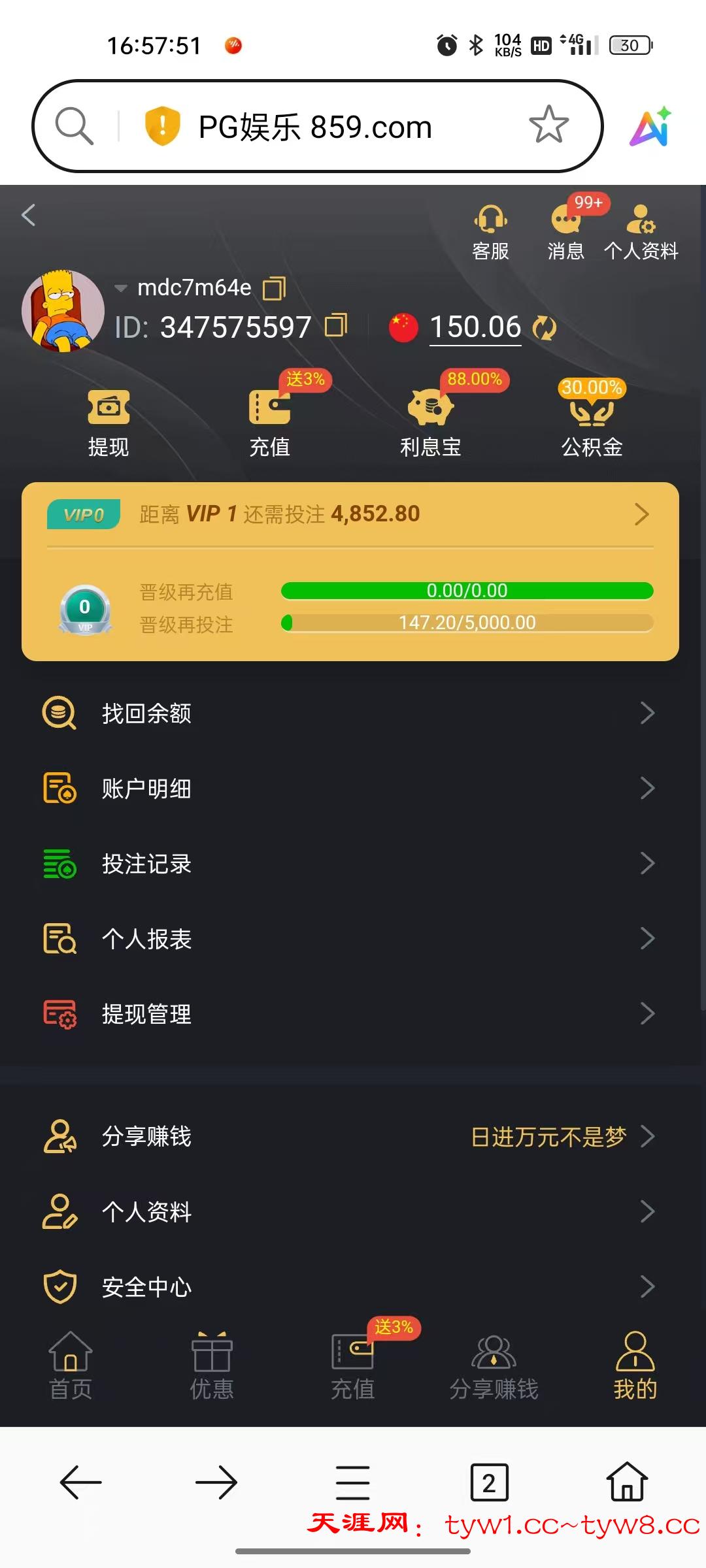706x1568 pixels.
Task: Open 提现管理 withdrawal management
Action: click(350, 1013)
